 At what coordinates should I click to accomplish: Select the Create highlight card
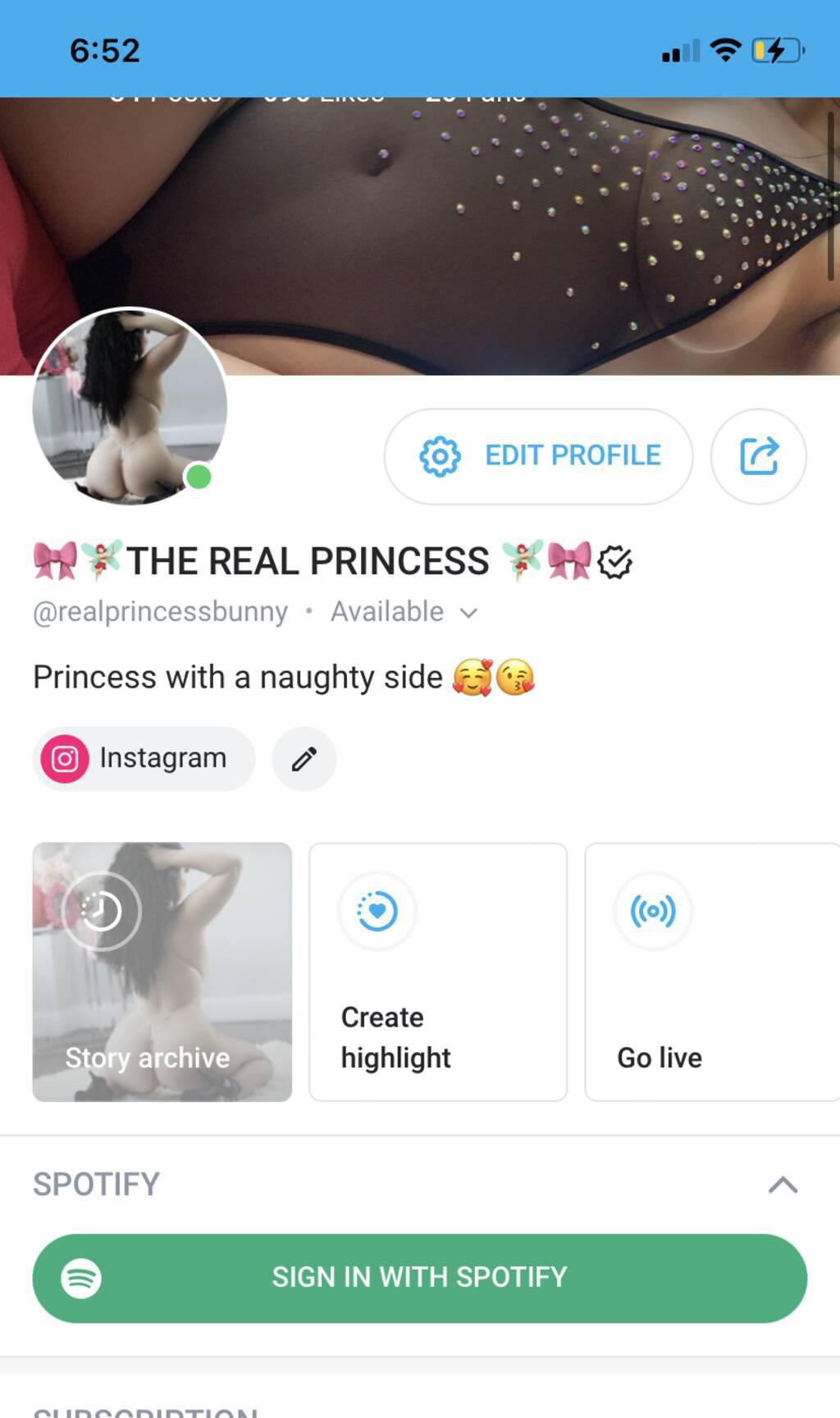tap(438, 972)
